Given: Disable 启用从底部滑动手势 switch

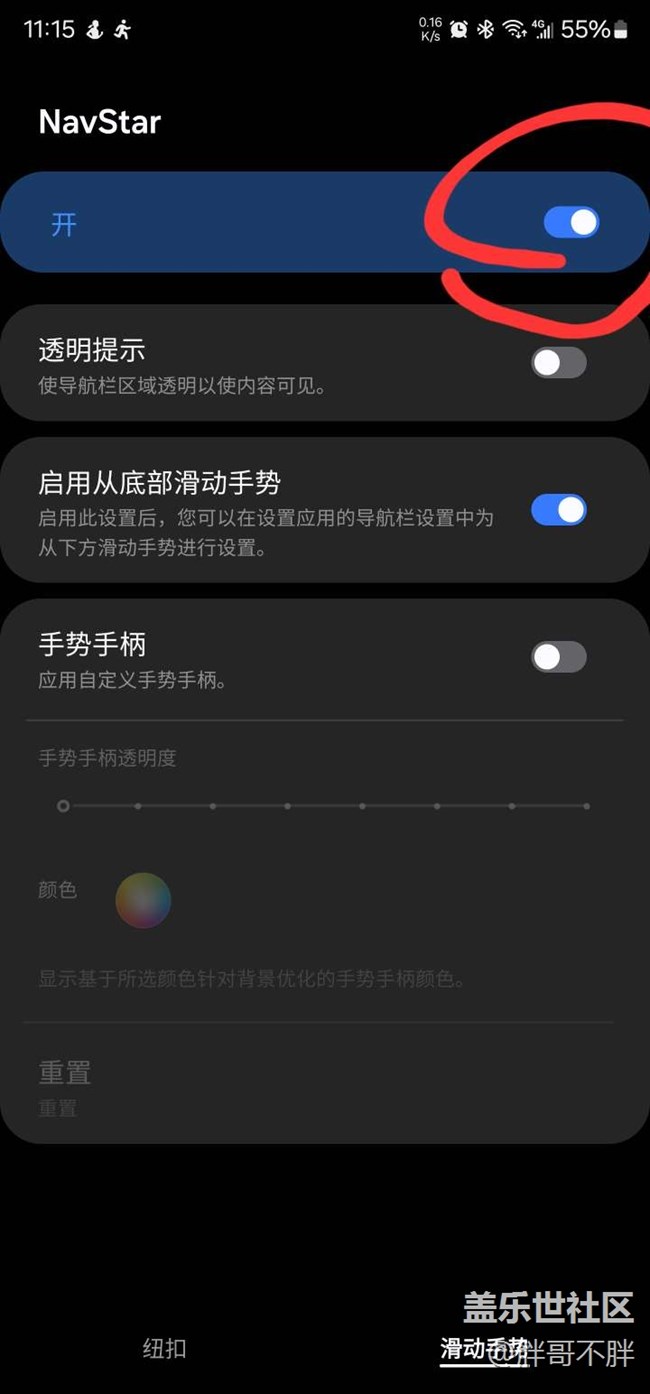Looking at the screenshot, I should point(558,510).
